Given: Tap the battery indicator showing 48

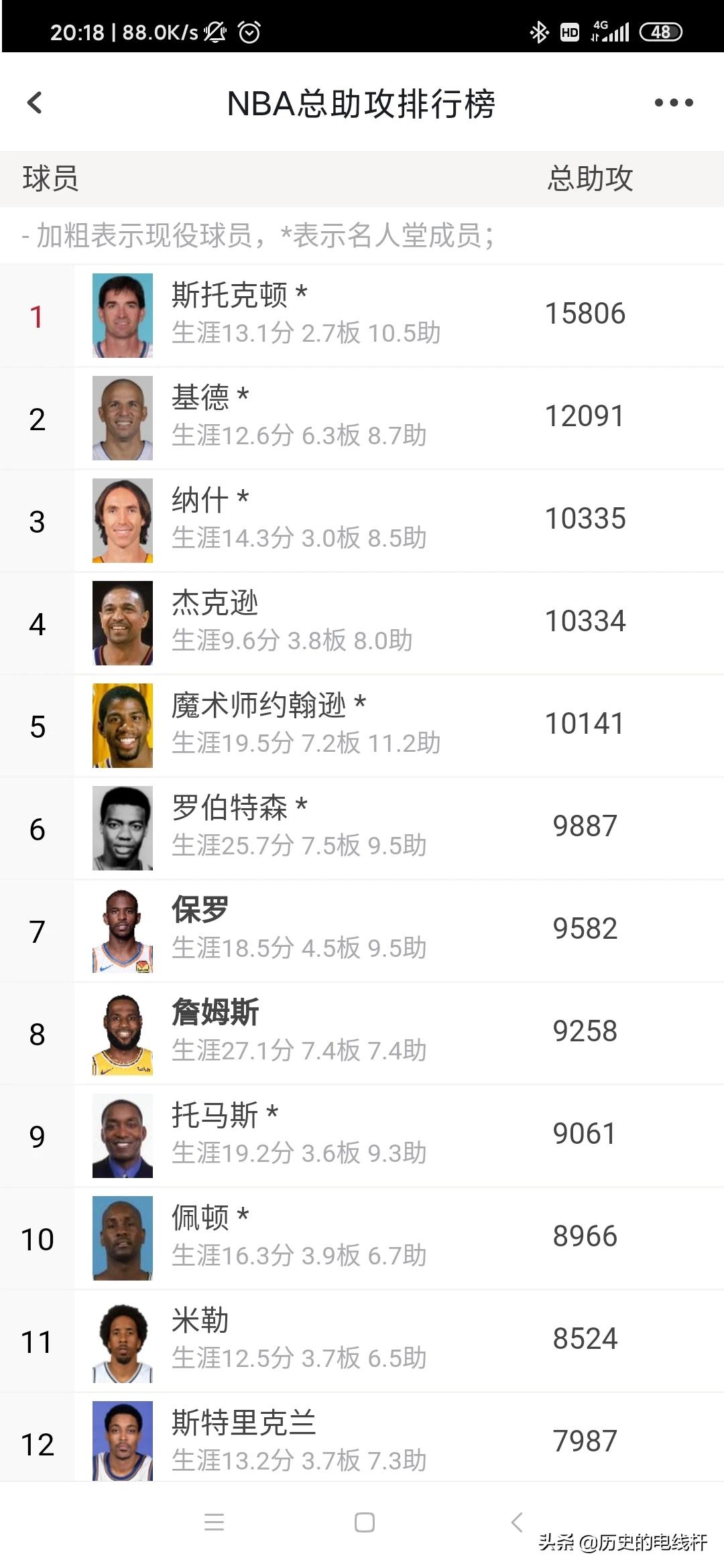Looking at the screenshot, I should tap(660, 31).
